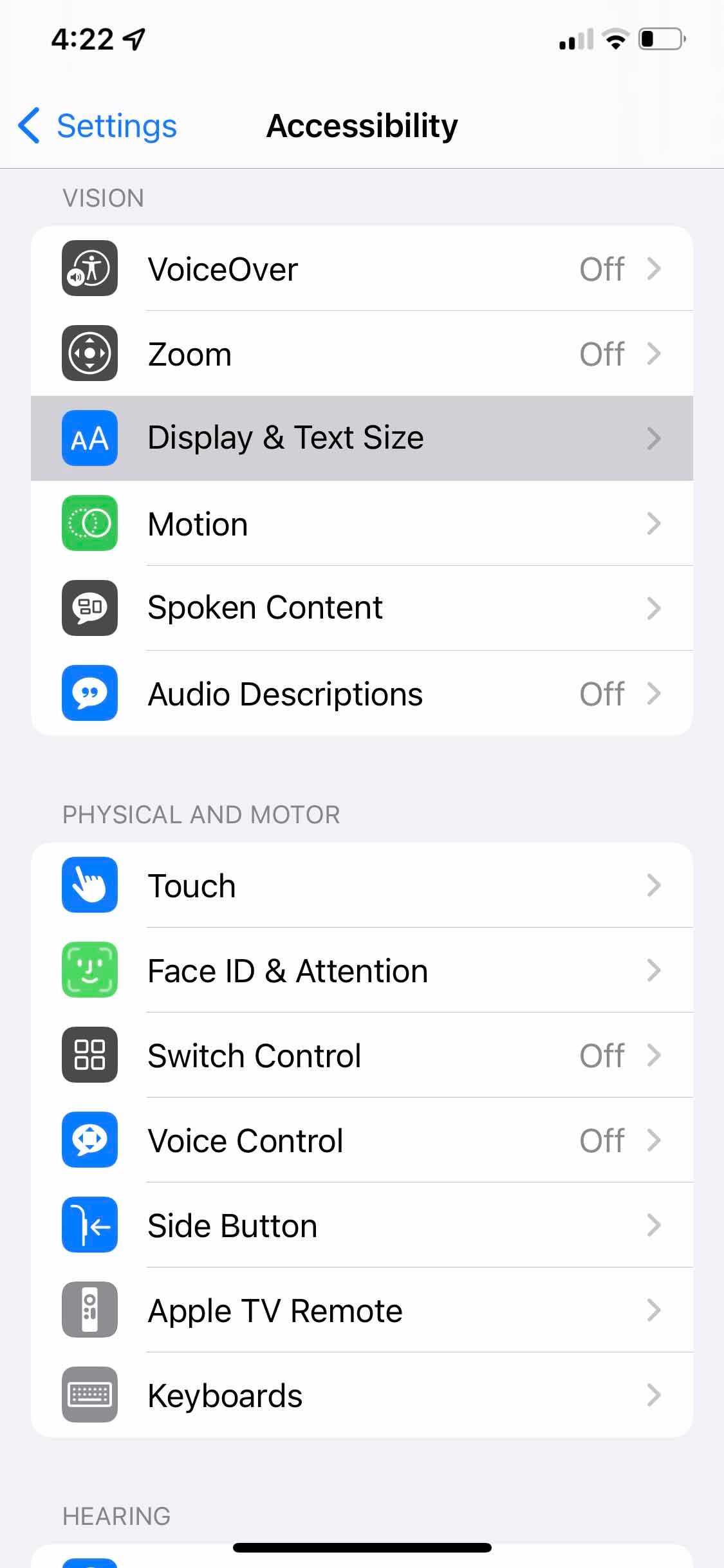
Task: Tap the Zoom accessibility icon
Action: click(x=89, y=353)
